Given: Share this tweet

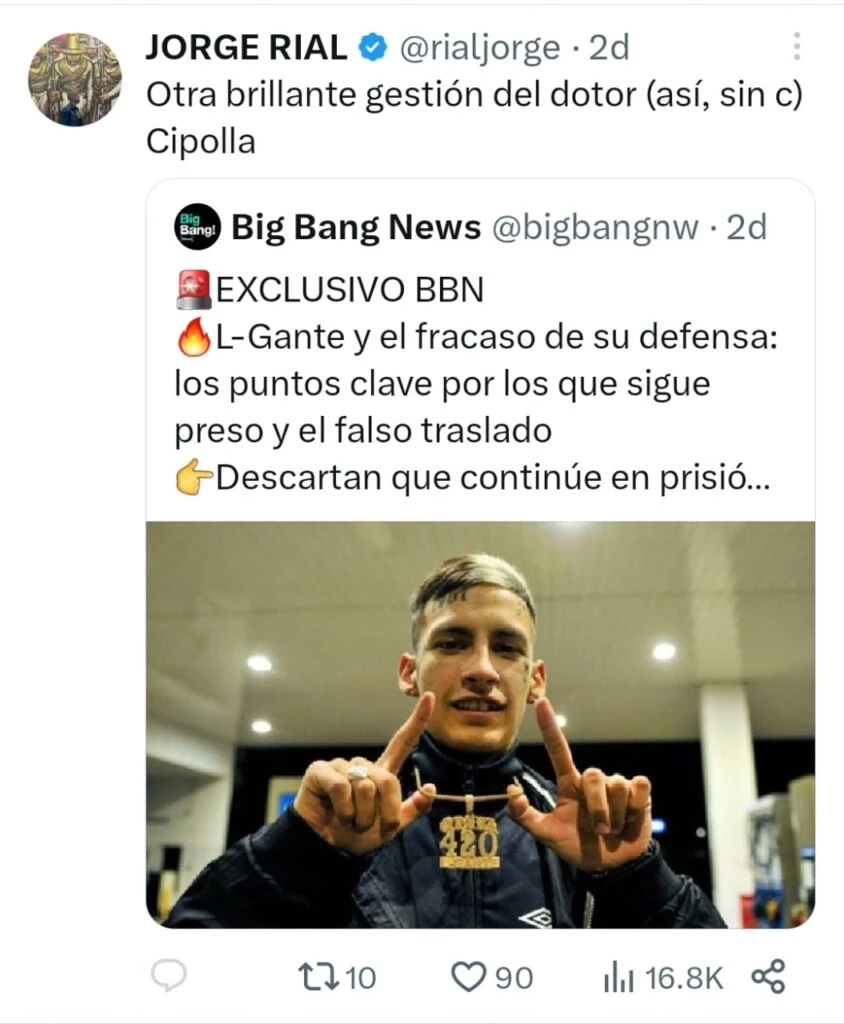Looking at the screenshot, I should click(x=767, y=976).
